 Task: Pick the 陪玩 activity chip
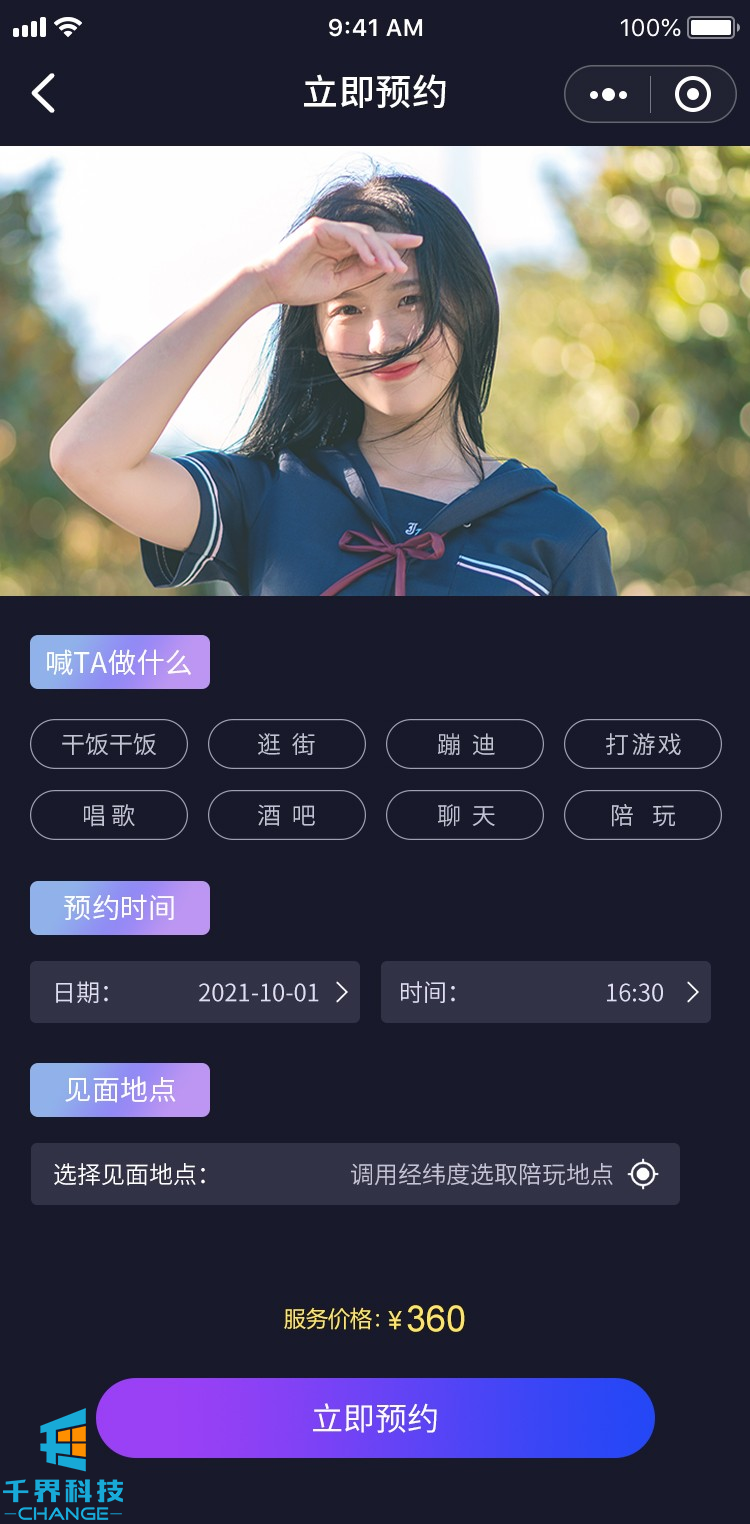pos(643,815)
